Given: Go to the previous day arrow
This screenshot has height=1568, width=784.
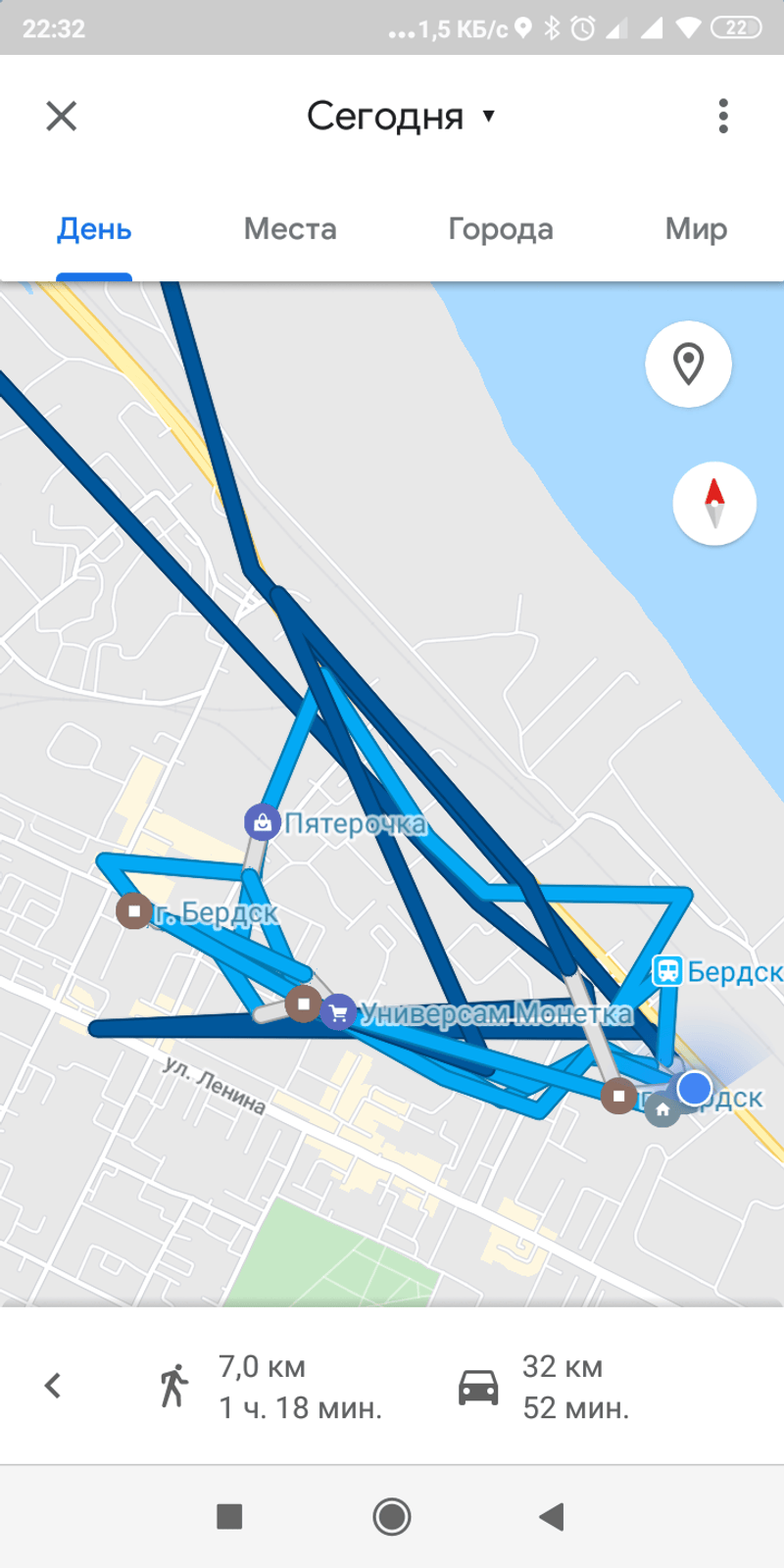Looking at the screenshot, I should coord(53,1385).
